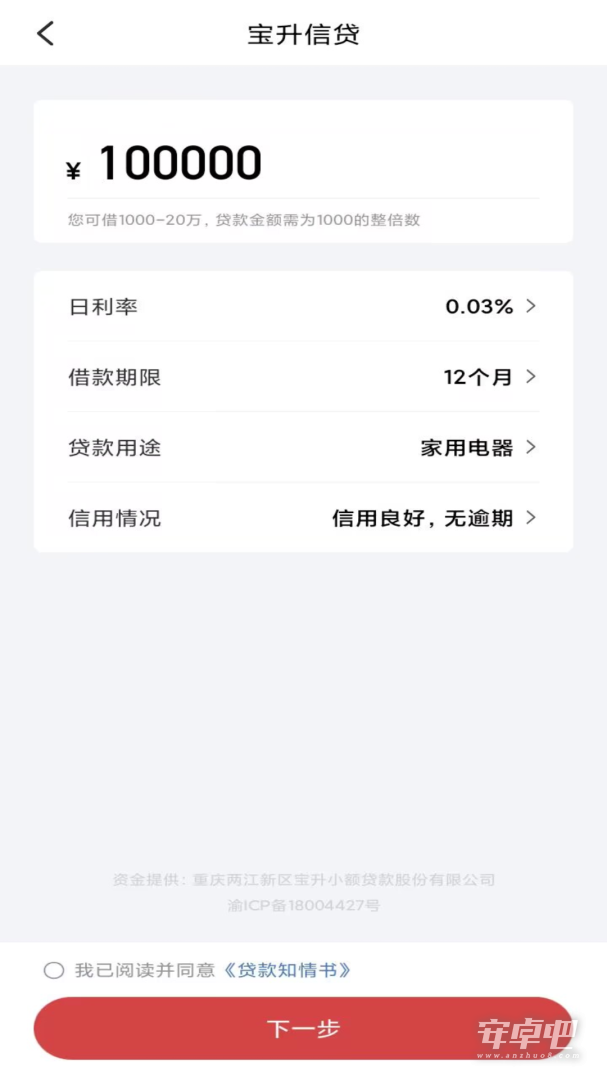Image resolution: width=607 pixels, height=1080 pixels.
Task: Select a different 贷款用途 loan purpose
Action: 303,448
